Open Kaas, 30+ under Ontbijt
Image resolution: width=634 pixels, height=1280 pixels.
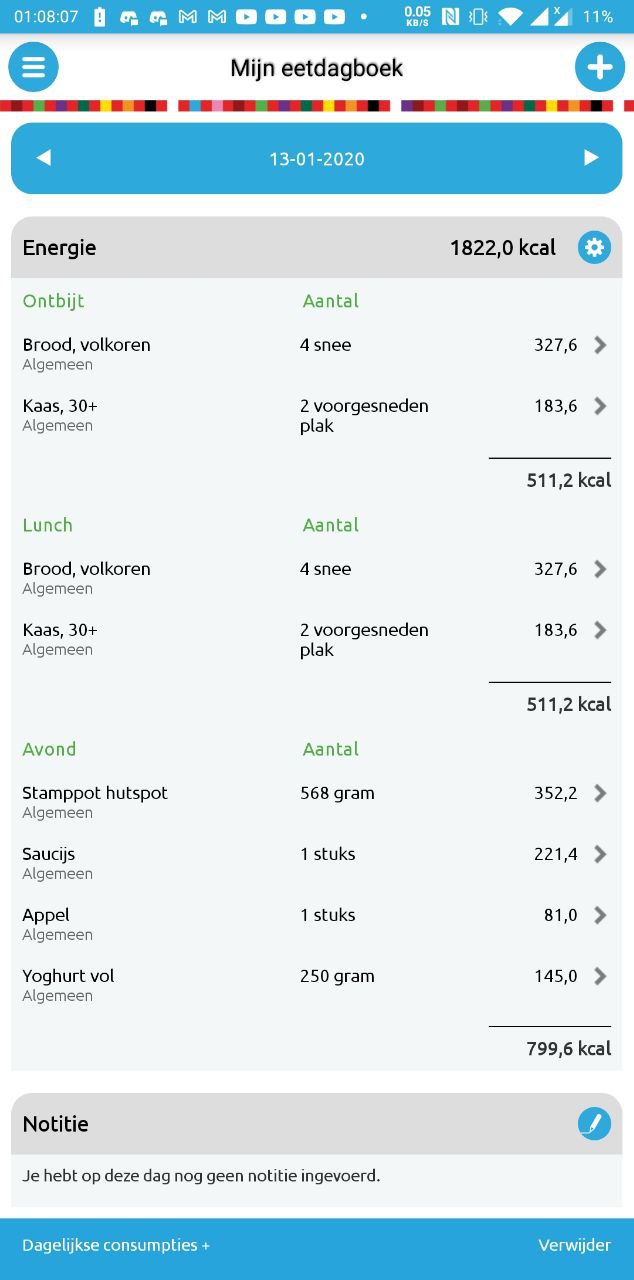coord(316,414)
